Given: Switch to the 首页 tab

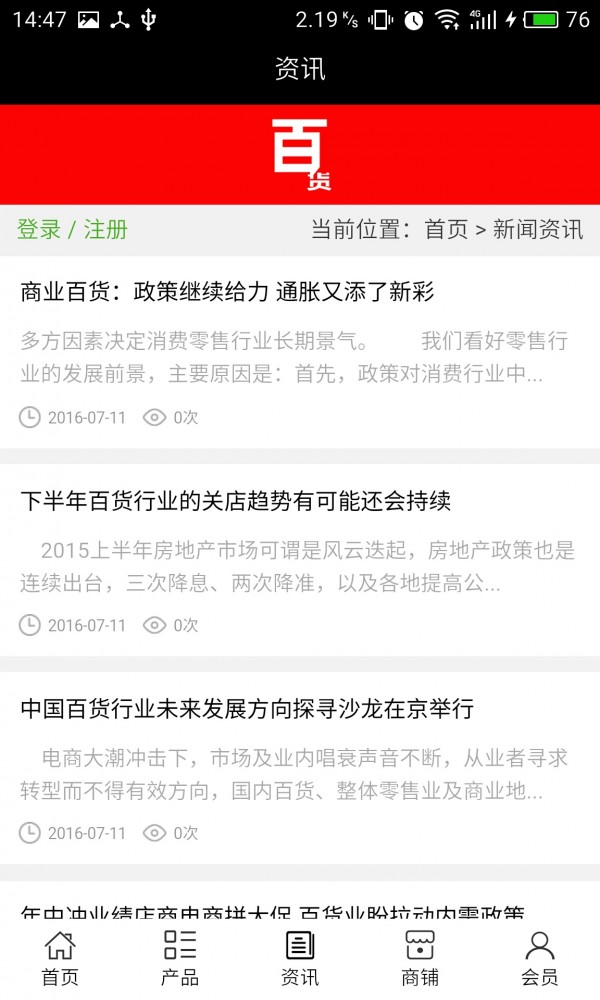Looking at the screenshot, I should pyautogui.click(x=60, y=957).
